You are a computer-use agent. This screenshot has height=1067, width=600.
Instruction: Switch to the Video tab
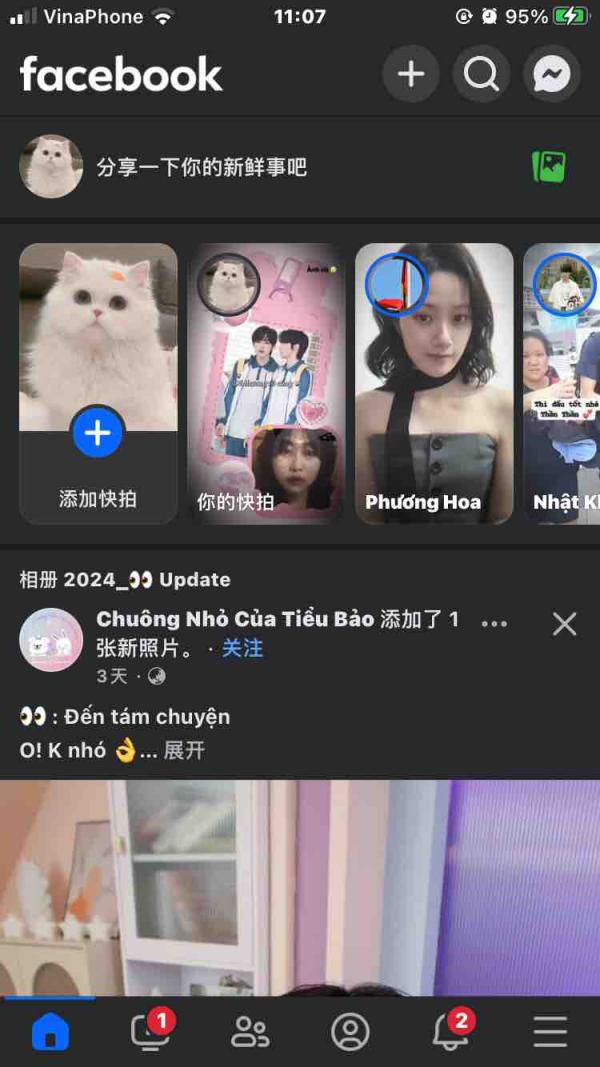pos(150,1032)
